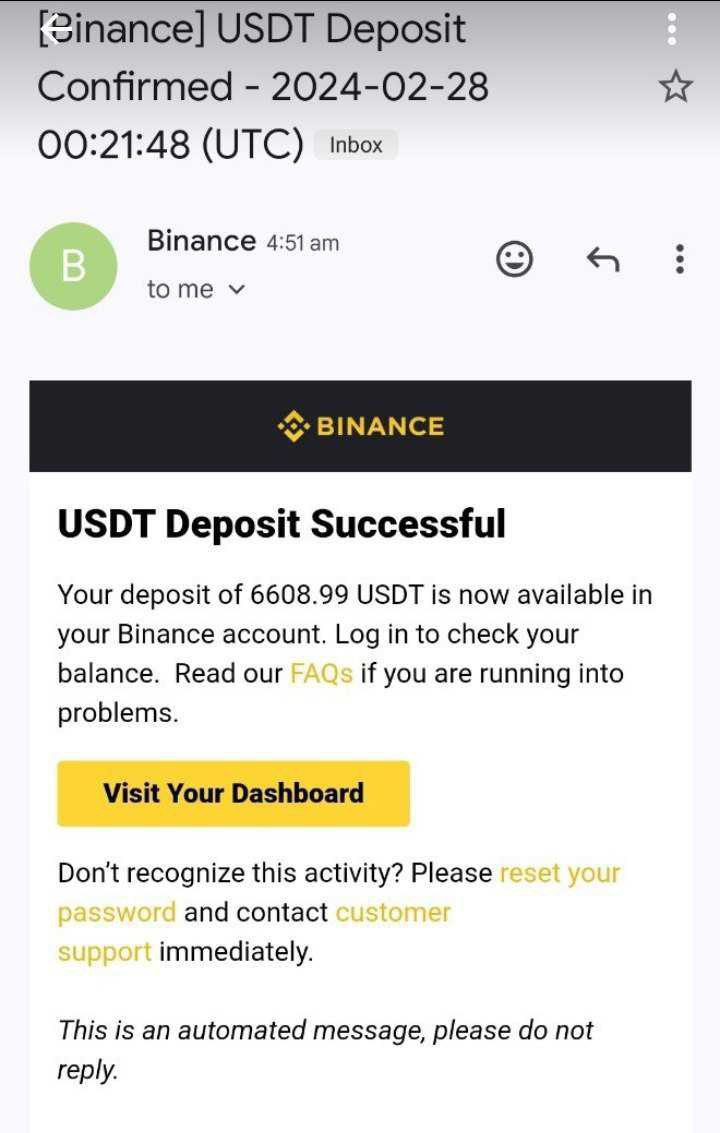Screen dimensions: 720x1133
Task: Go back to the inbox
Action: tap(52, 30)
